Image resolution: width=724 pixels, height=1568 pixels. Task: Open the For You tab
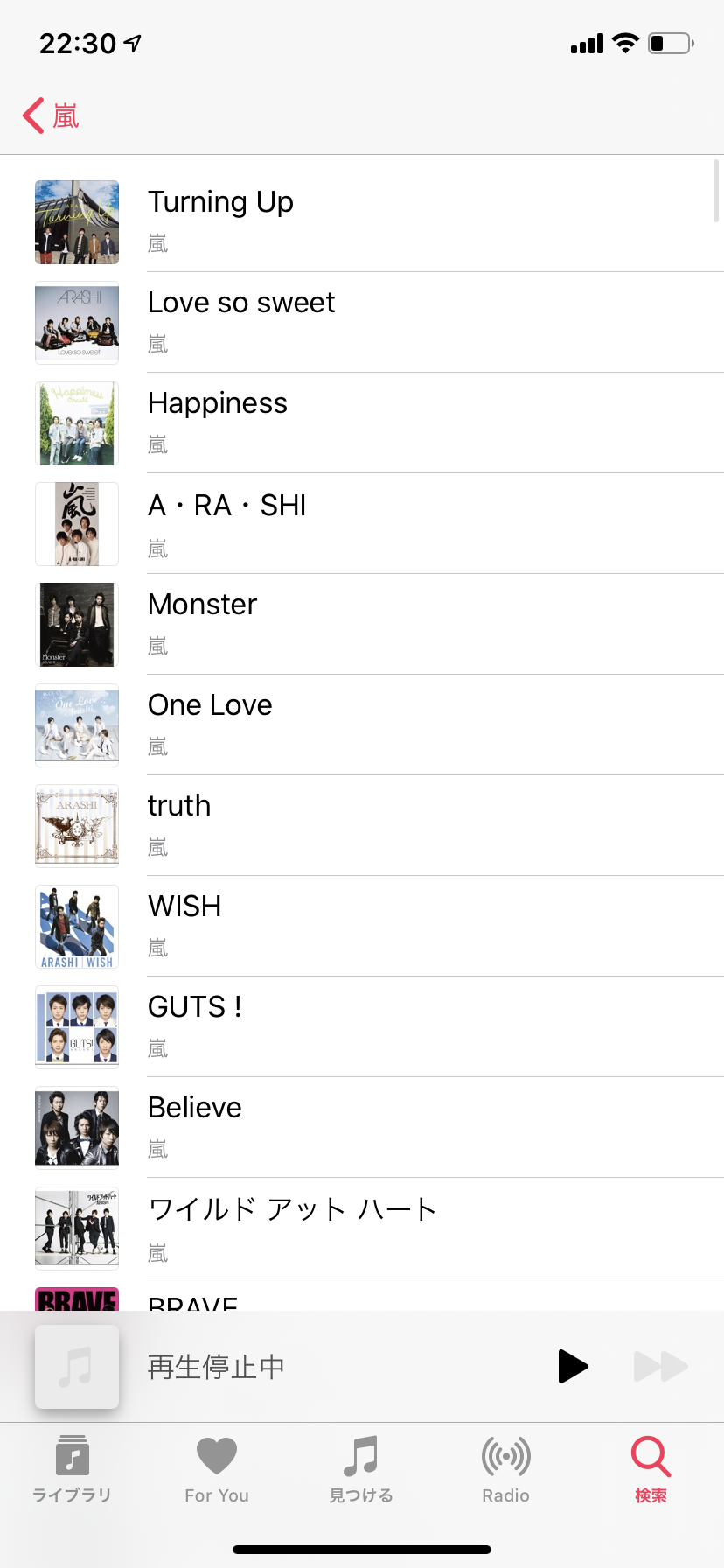(x=217, y=1468)
